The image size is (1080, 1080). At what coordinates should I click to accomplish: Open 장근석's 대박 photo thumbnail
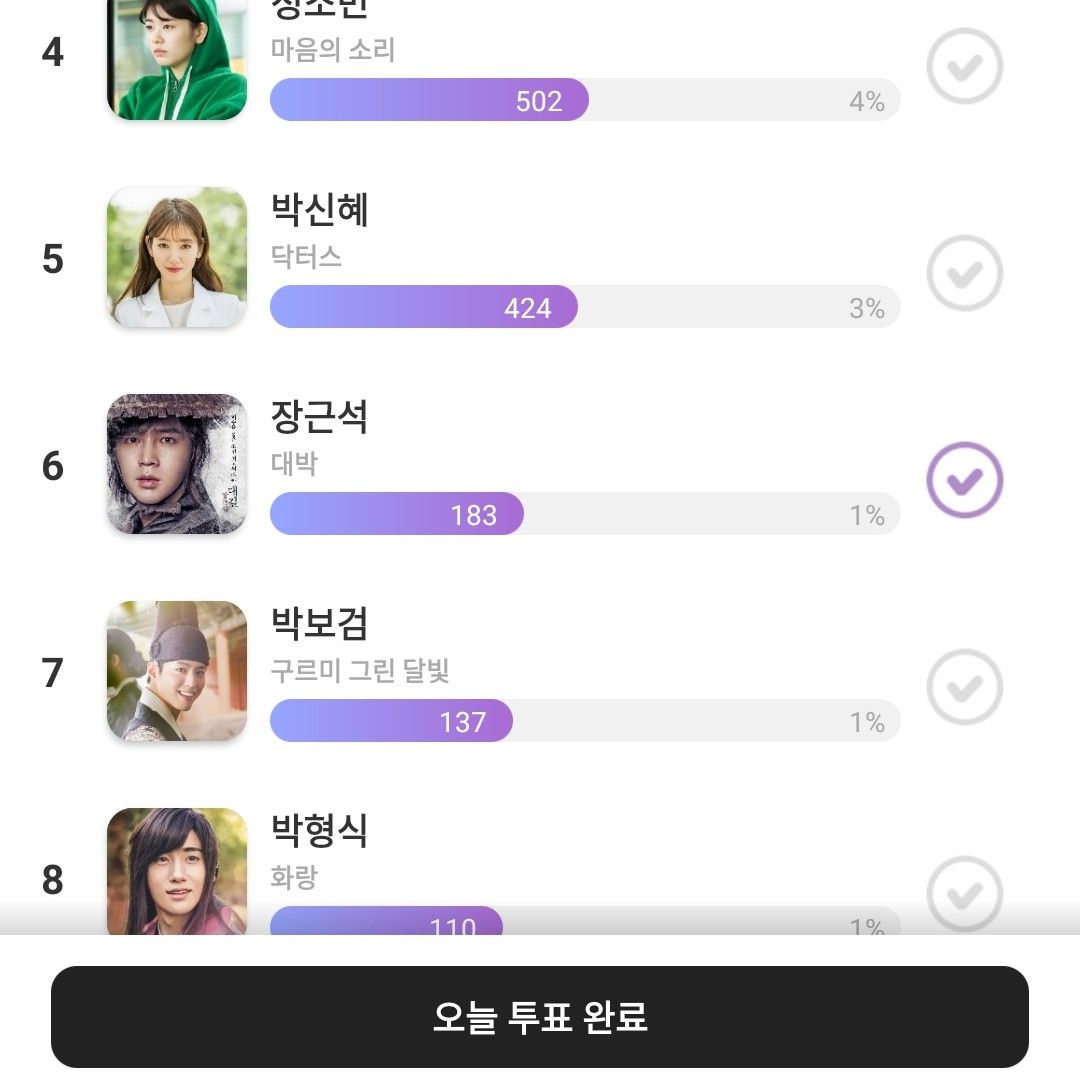(x=177, y=464)
